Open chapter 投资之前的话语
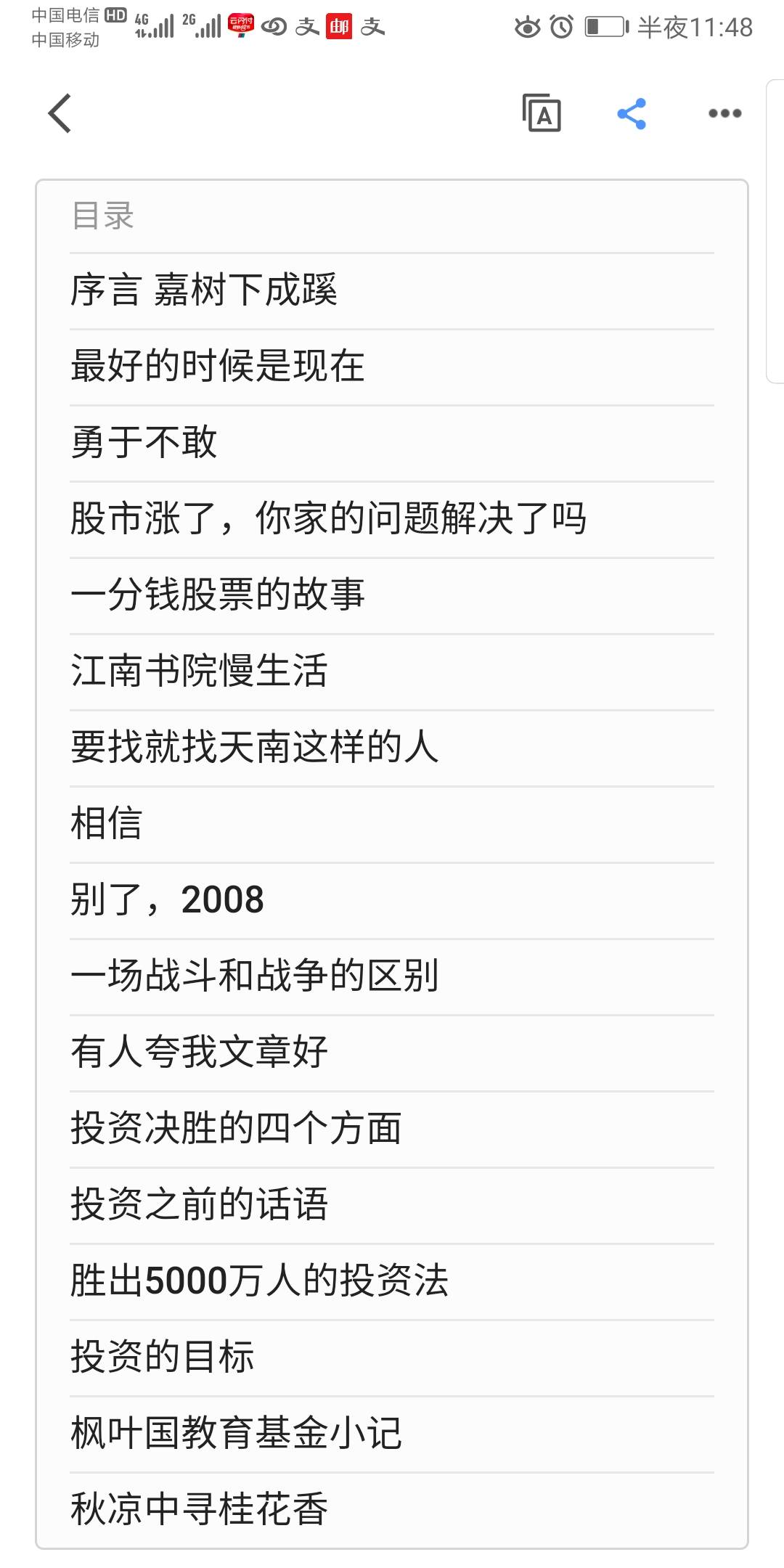The image size is (784, 1568). click(199, 1205)
